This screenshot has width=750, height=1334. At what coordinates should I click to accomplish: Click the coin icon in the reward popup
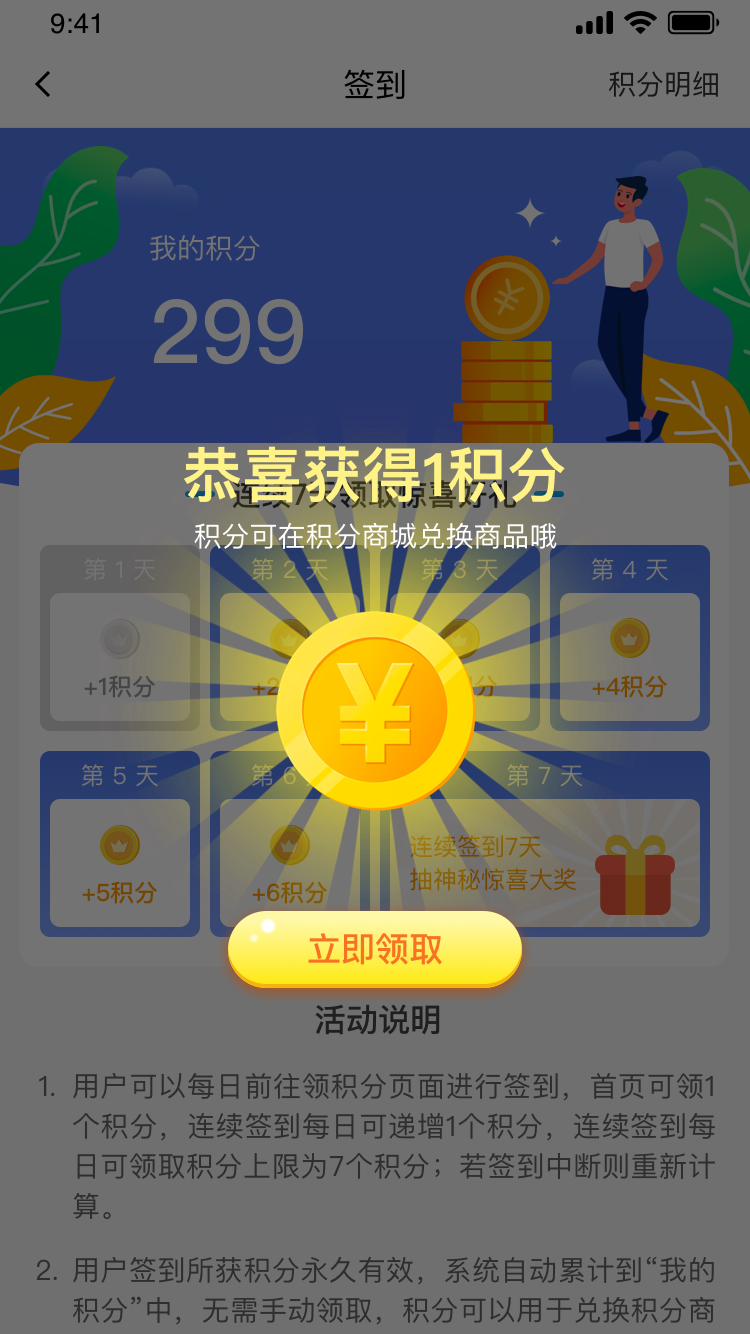point(375,710)
